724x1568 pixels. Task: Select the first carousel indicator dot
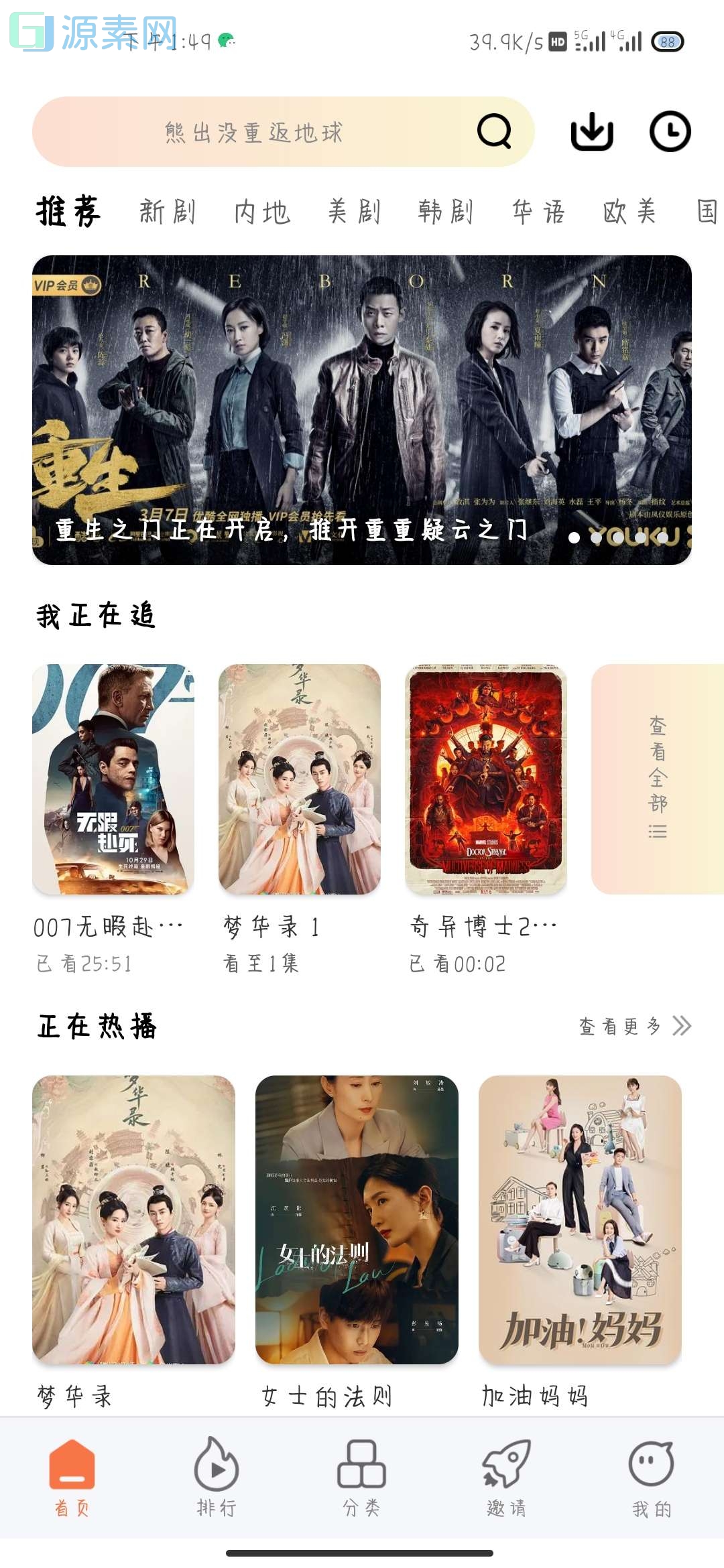click(x=575, y=537)
